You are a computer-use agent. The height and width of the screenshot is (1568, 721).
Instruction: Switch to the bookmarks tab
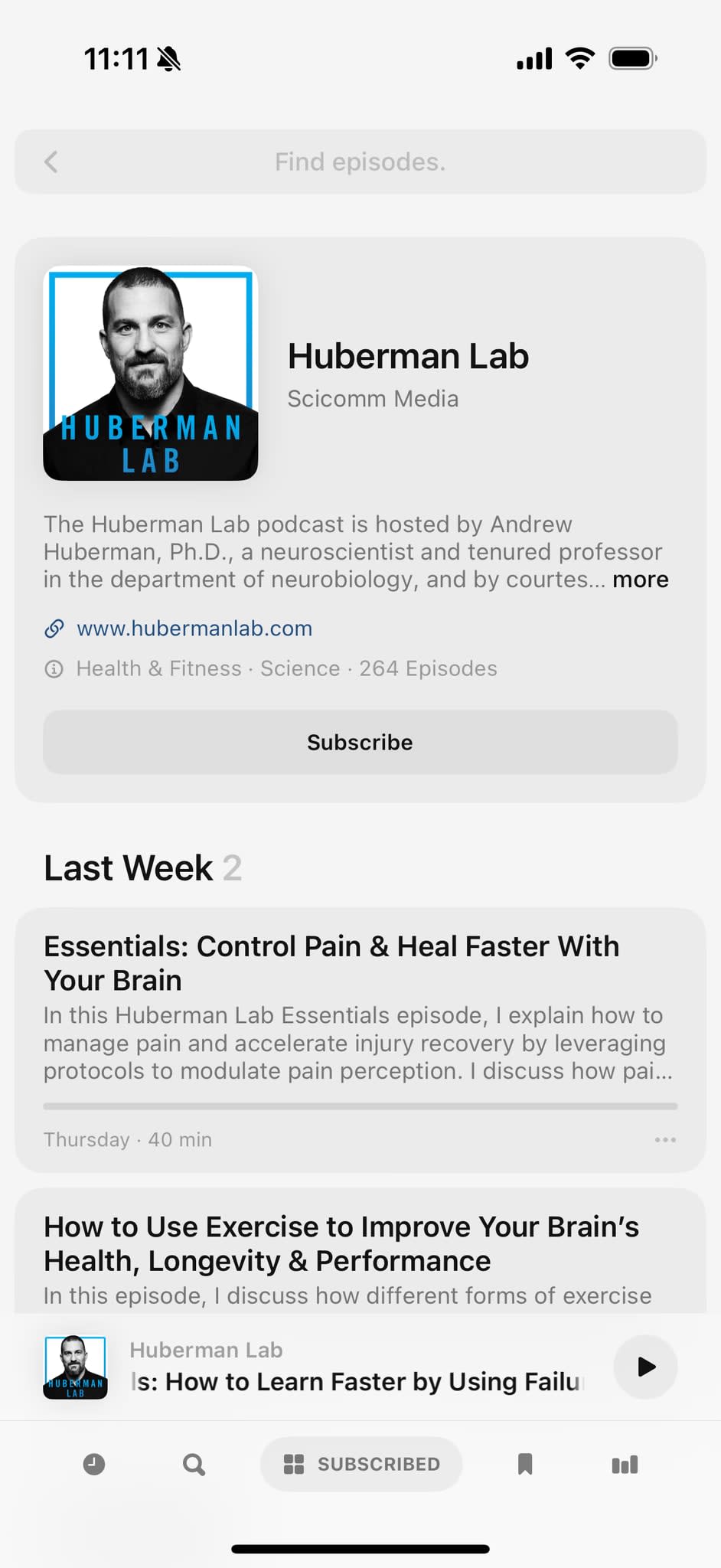click(525, 1465)
